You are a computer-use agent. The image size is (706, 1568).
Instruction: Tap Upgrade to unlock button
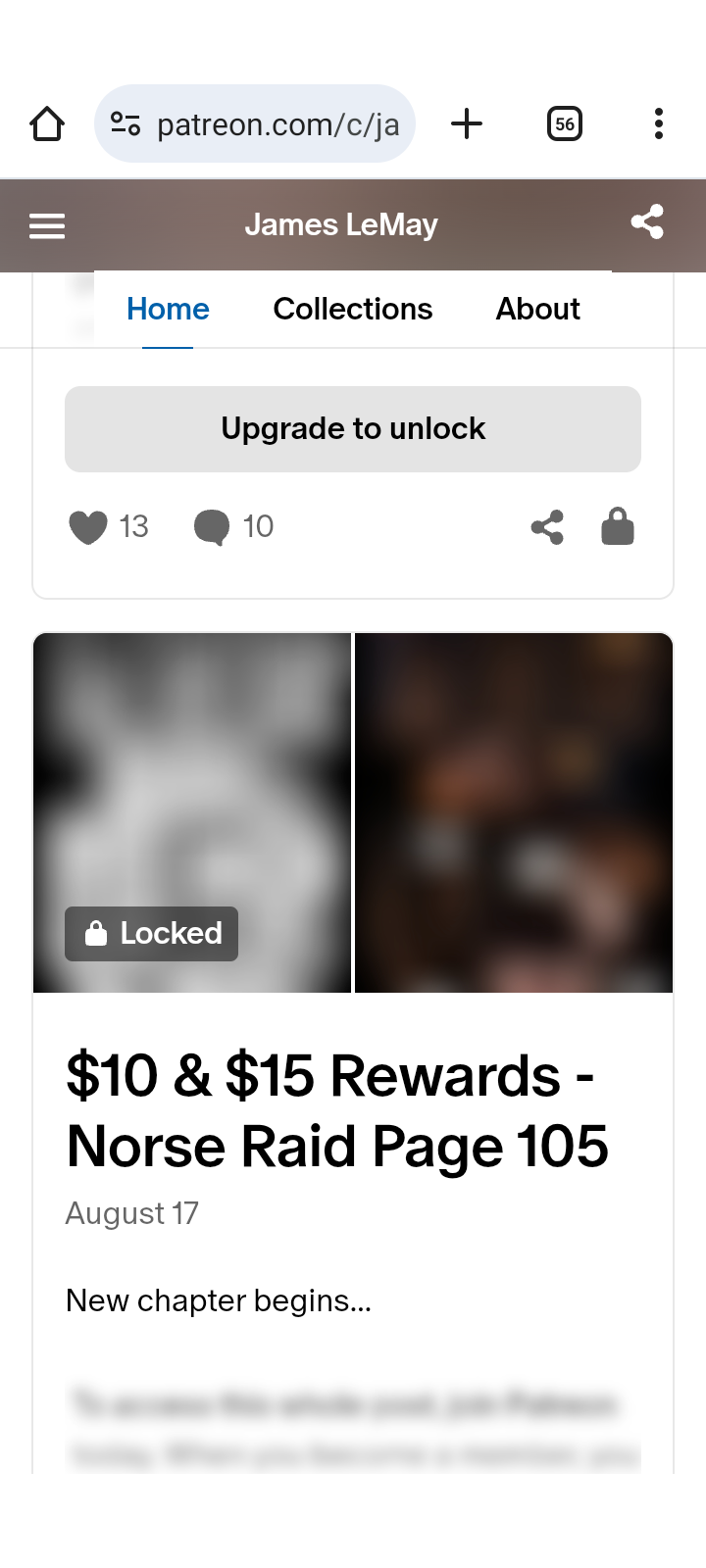(353, 429)
